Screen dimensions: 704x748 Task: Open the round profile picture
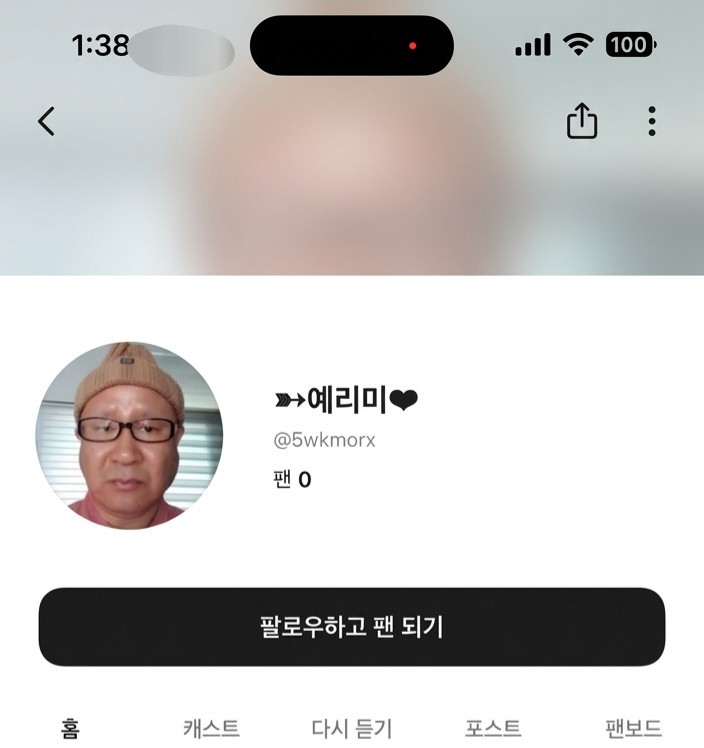coord(129,435)
